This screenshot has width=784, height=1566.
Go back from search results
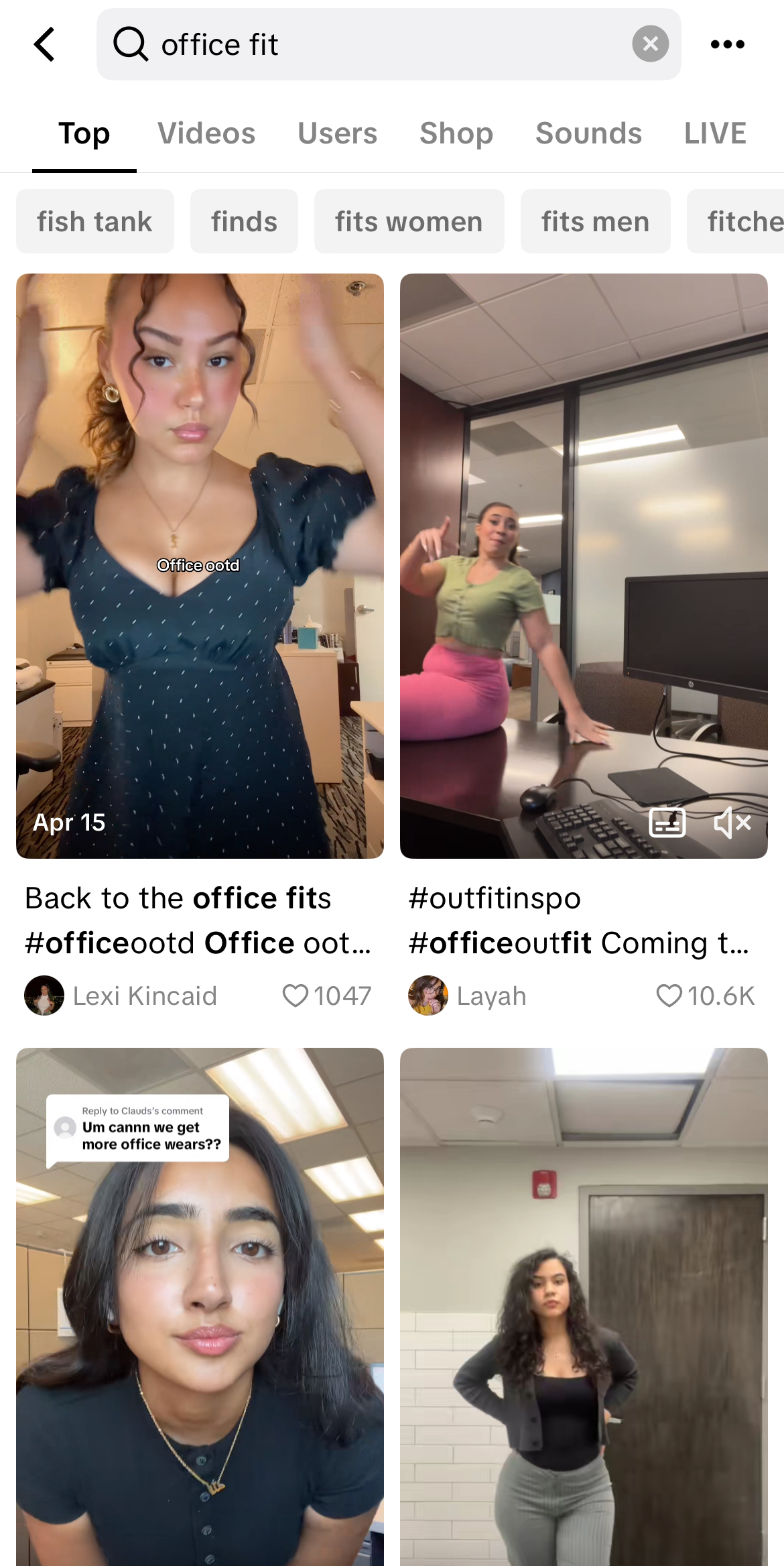[44, 44]
